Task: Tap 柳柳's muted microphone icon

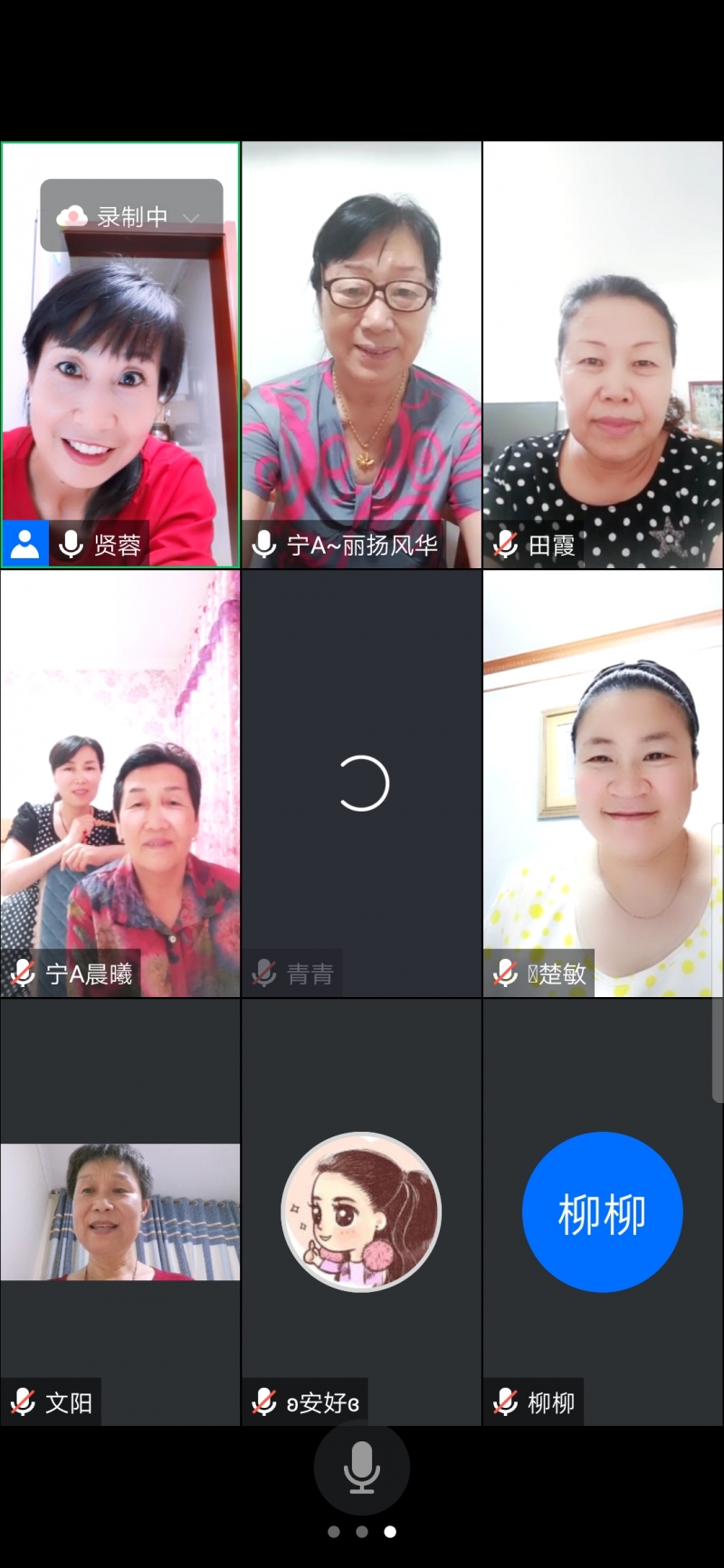Action: pos(504,1402)
